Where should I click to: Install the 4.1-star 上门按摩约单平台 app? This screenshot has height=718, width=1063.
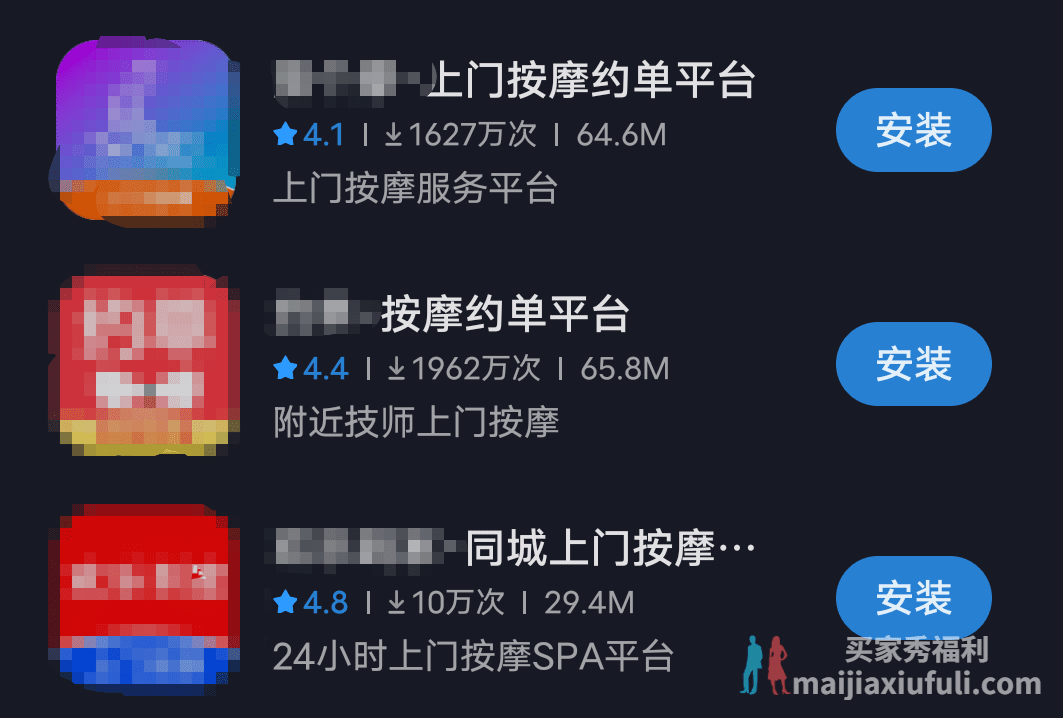pyautogui.click(x=913, y=130)
